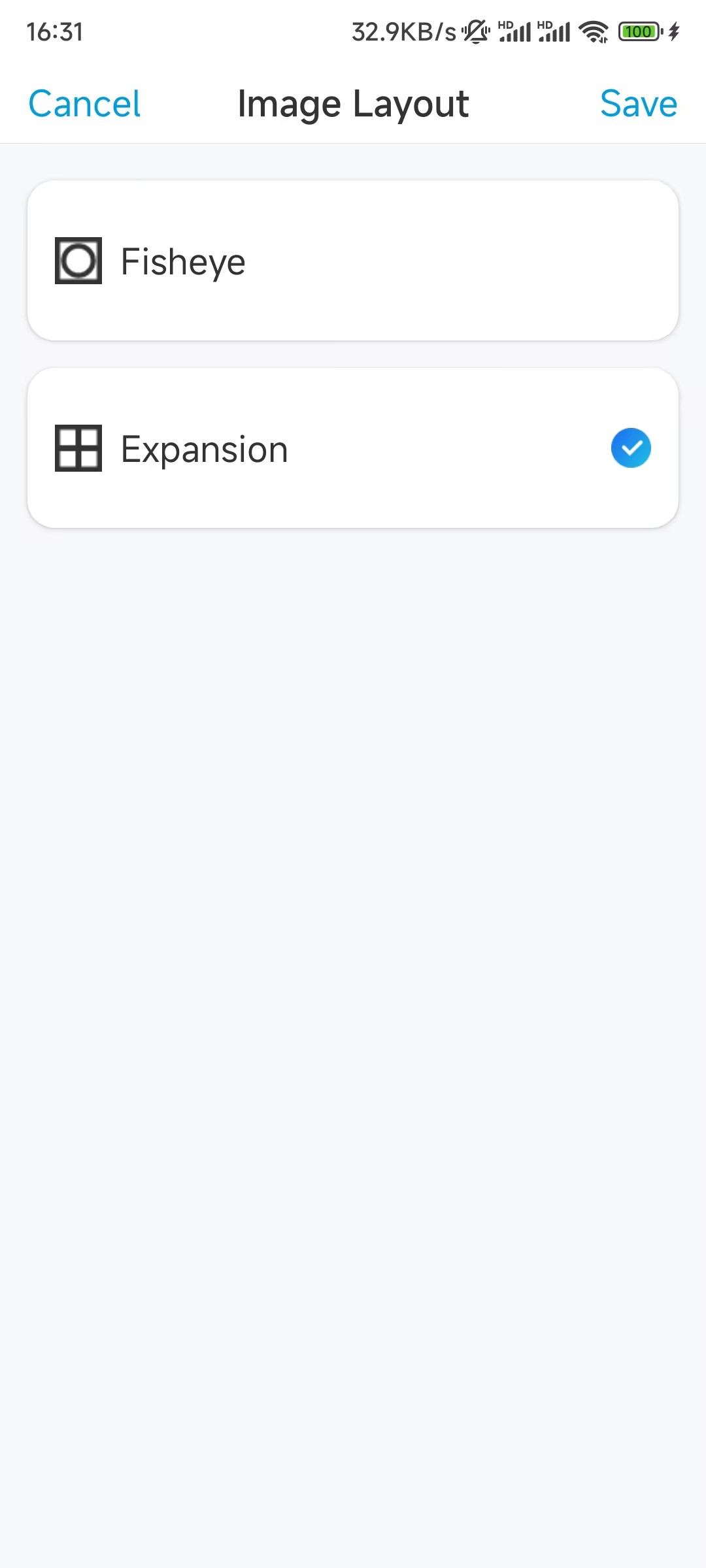The height and width of the screenshot is (1568, 706).
Task: Choose the Expansion layout option
Action: (x=353, y=448)
